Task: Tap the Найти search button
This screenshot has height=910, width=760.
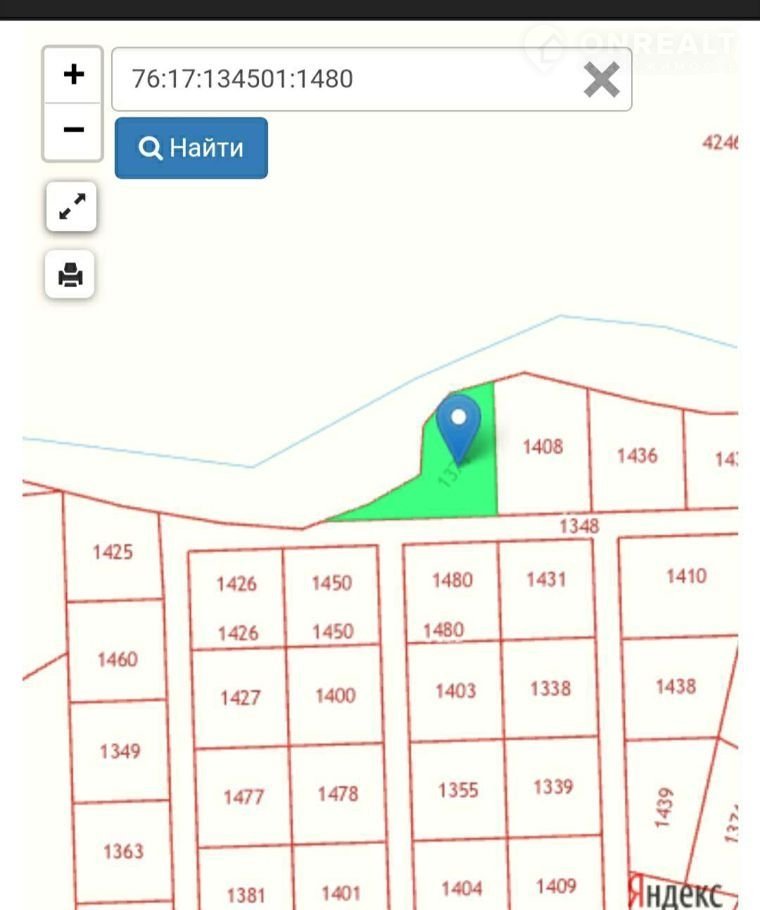Action: point(191,148)
